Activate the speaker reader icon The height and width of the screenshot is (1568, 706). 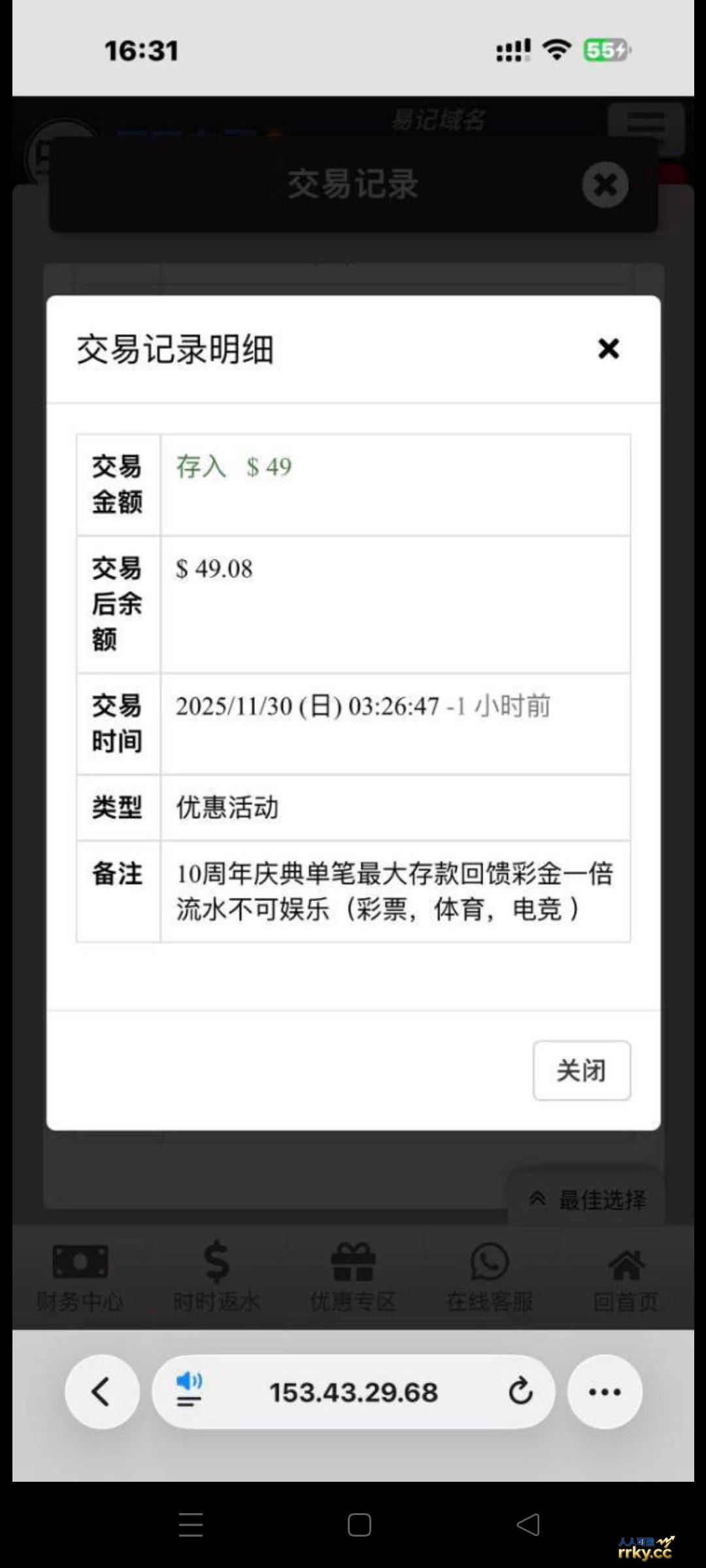pyautogui.click(x=189, y=1390)
